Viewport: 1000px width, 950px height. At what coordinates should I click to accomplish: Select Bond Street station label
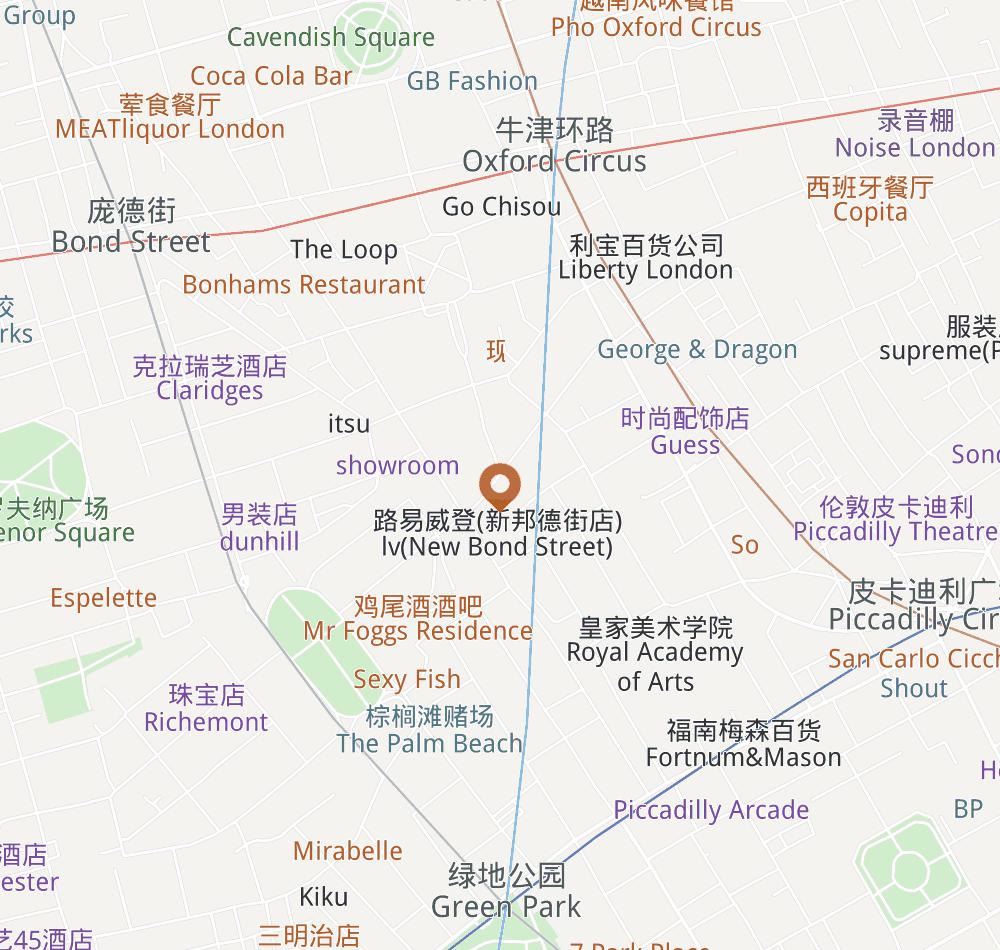tap(131, 241)
